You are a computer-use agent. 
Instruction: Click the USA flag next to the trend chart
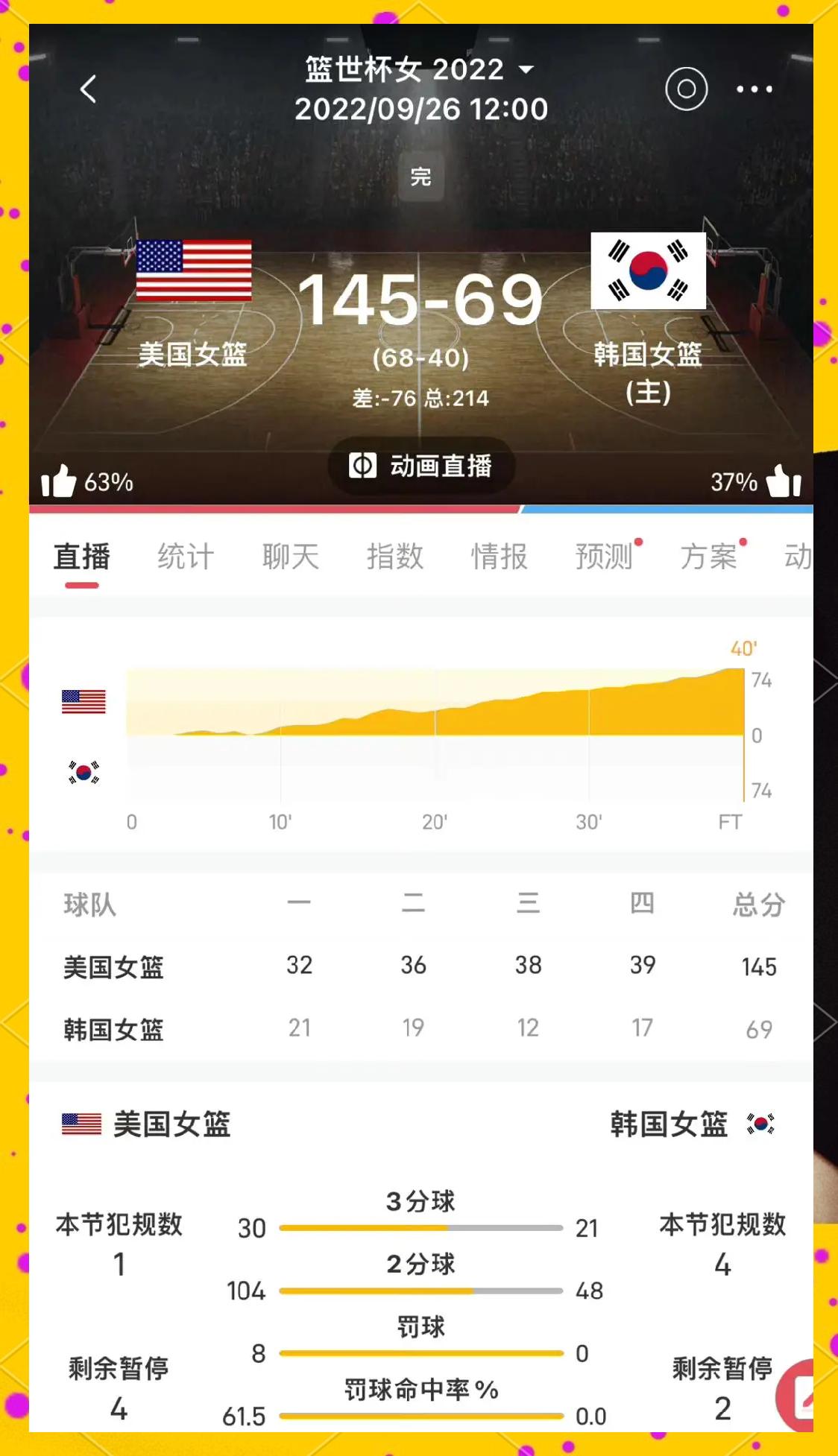click(x=82, y=699)
